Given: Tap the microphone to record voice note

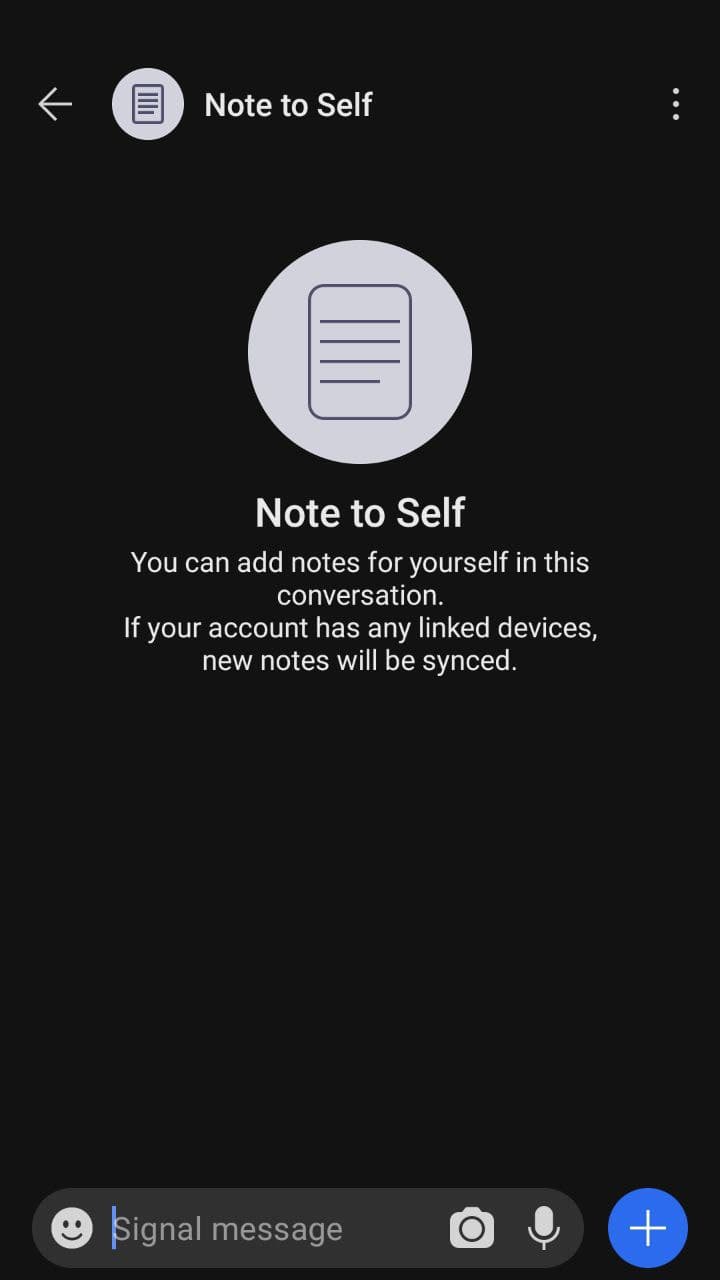Looking at the screenshot, I should pyautogui.click(x=543, y=1228).
